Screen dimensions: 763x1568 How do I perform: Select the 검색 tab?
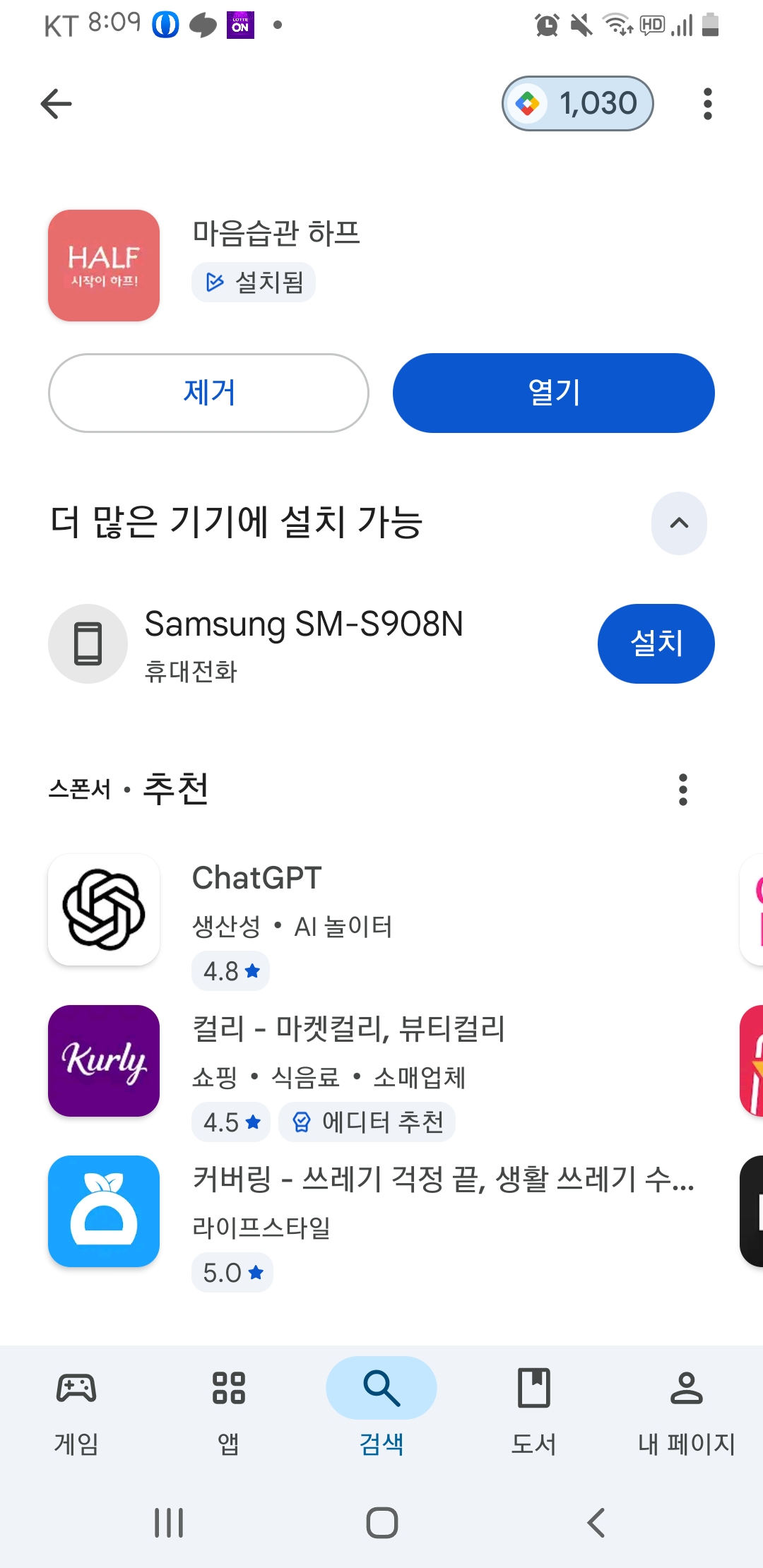(x=381, y=1406)
